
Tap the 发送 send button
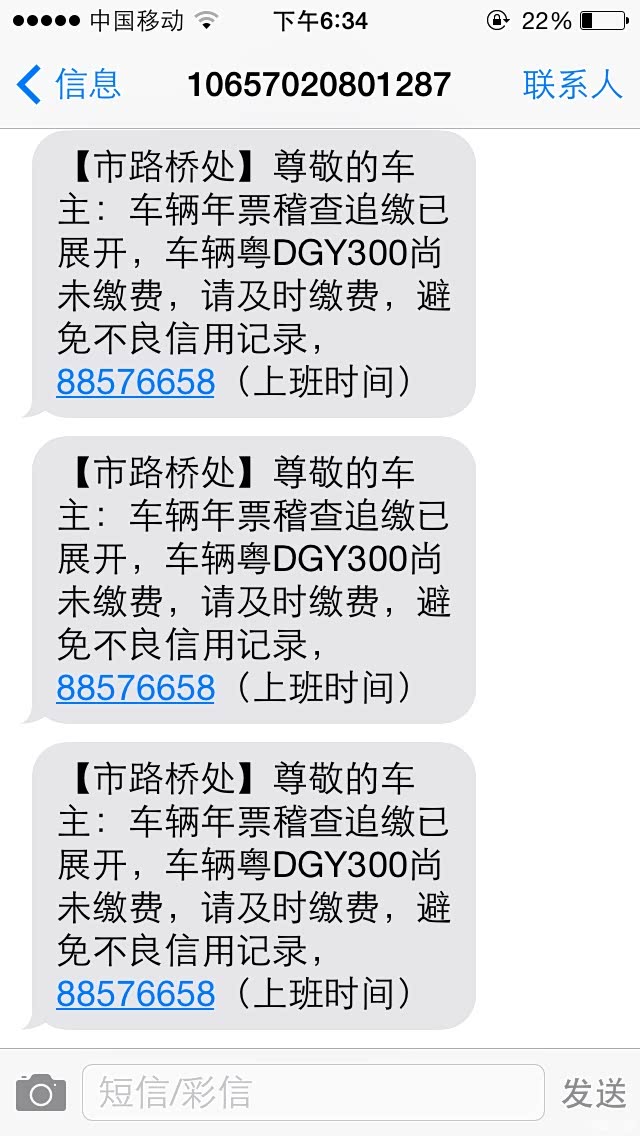(594, 1093)
